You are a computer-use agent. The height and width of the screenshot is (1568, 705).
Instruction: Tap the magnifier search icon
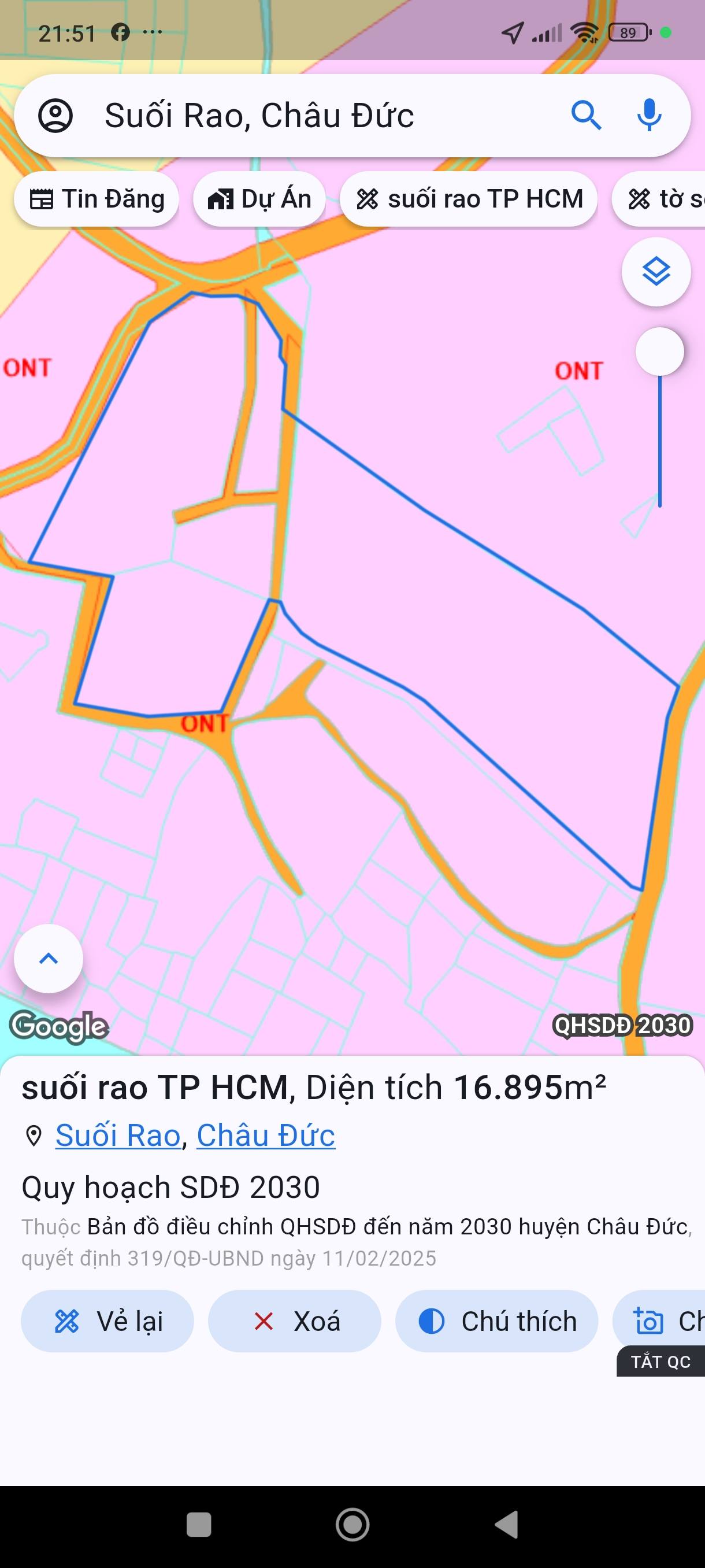586,116
